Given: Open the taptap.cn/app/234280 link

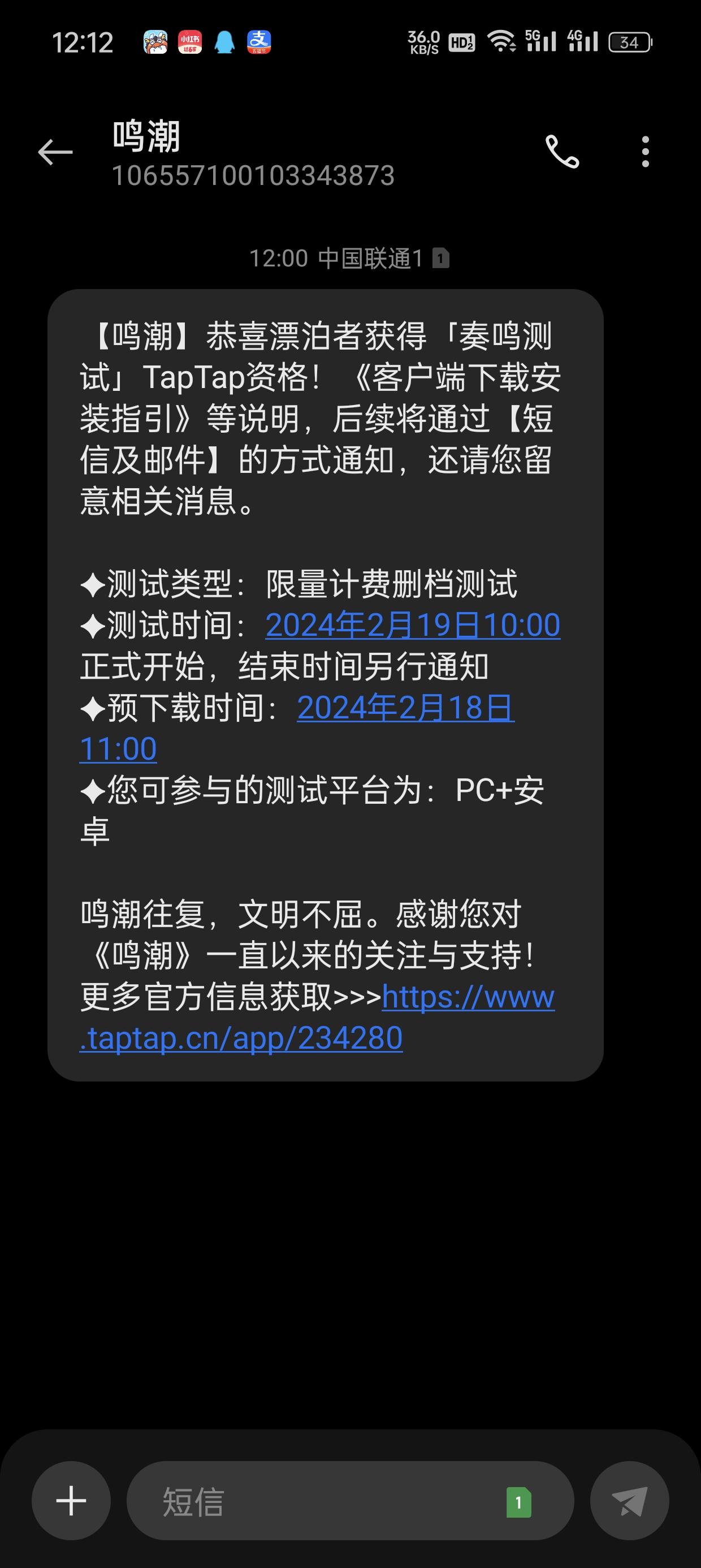Looking at the screenshot, I should pyautogui.click(x=317, y=1017).
